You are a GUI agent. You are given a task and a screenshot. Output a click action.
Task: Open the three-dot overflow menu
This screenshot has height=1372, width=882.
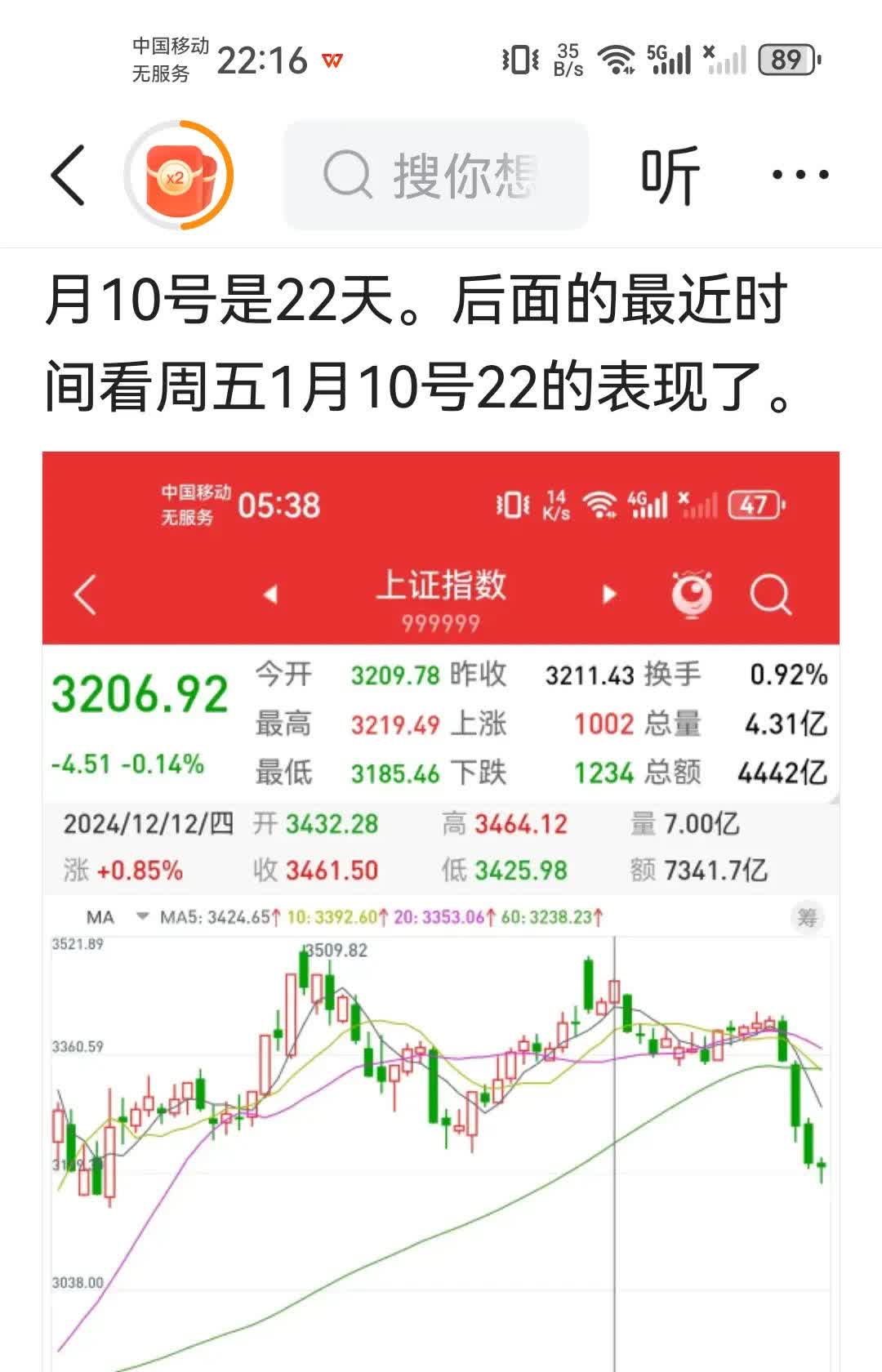point(800,175)
